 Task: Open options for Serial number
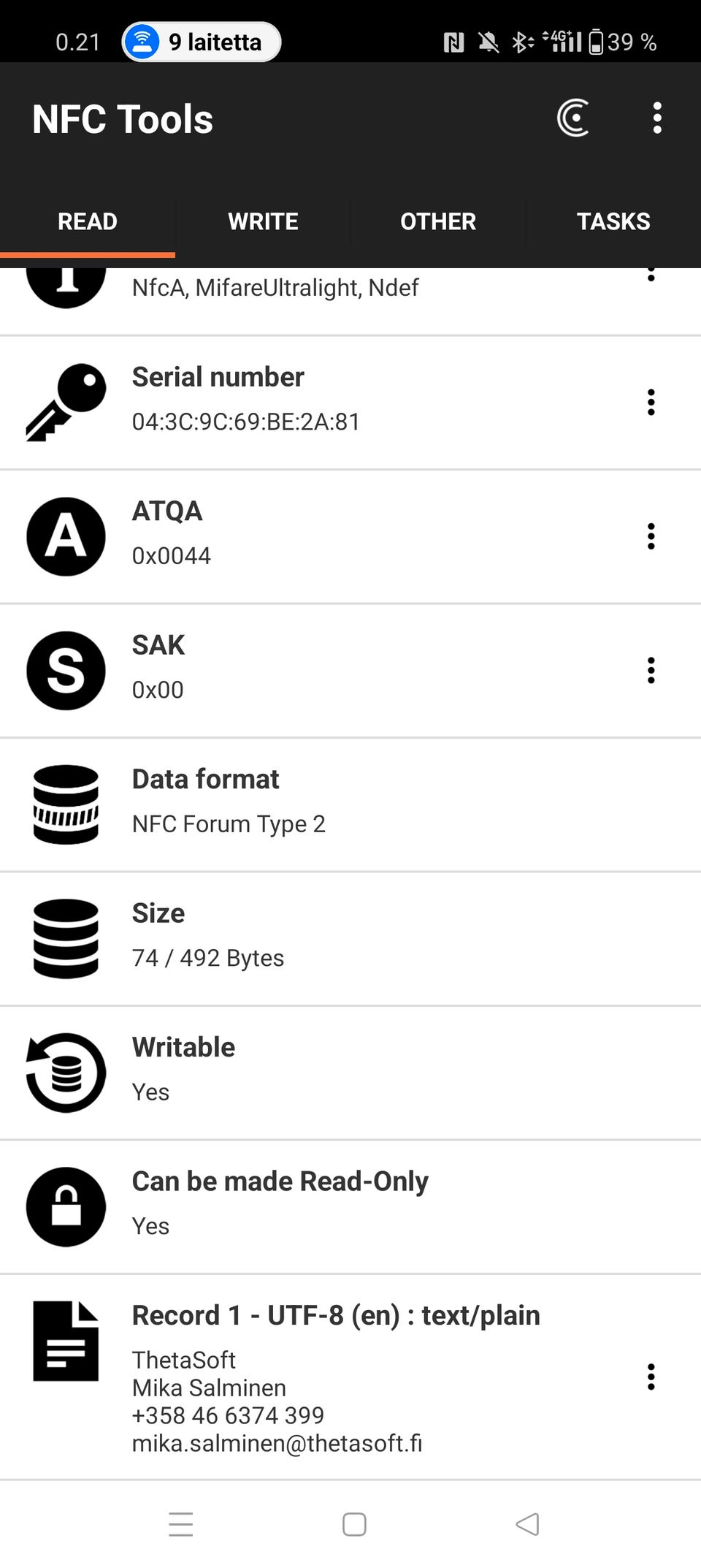click(x=651, y=403)
